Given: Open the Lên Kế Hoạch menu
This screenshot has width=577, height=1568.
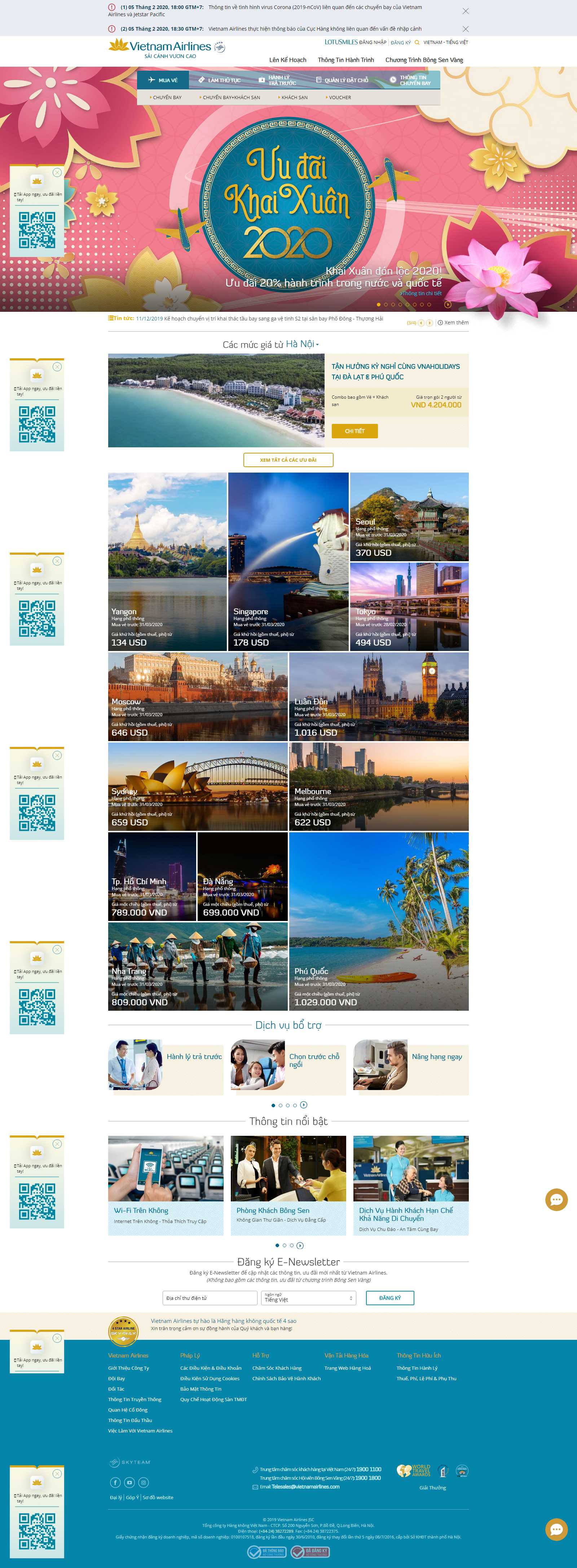Looking at the screenshot, I should [x=287, y=59].
